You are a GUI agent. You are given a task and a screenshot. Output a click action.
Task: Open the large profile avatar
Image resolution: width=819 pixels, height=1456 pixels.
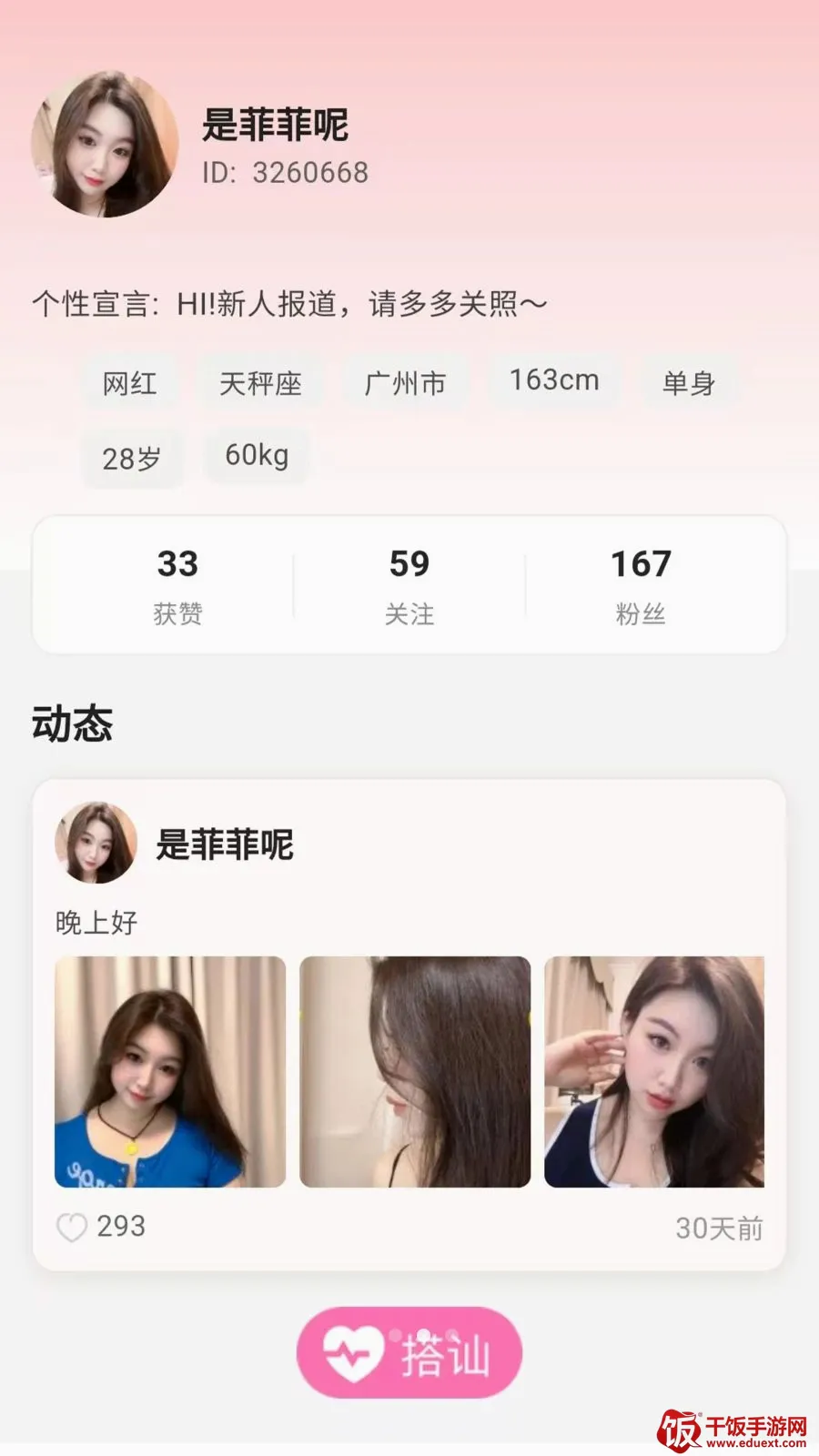click(105, 144)
